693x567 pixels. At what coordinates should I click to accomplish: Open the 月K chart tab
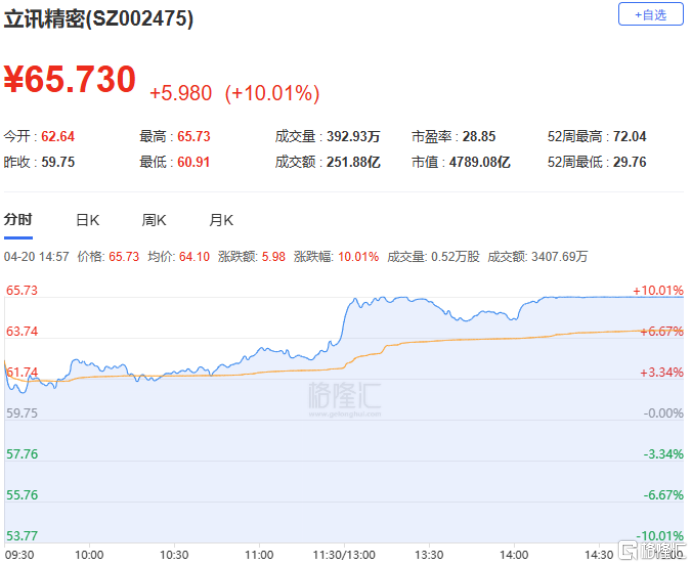[221, 220]
